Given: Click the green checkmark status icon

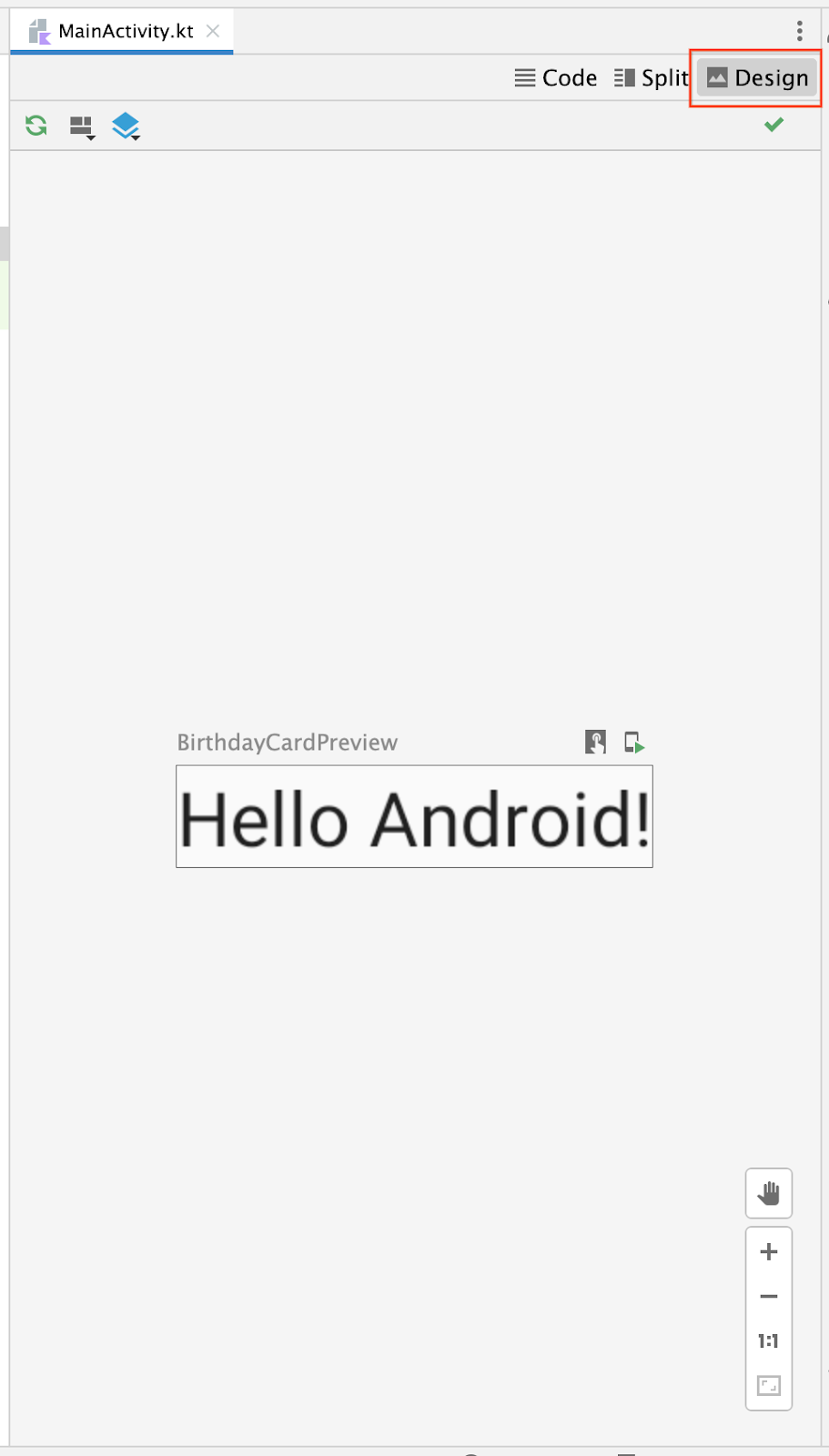Looking at the screenshot, I should tap(773, 125).
